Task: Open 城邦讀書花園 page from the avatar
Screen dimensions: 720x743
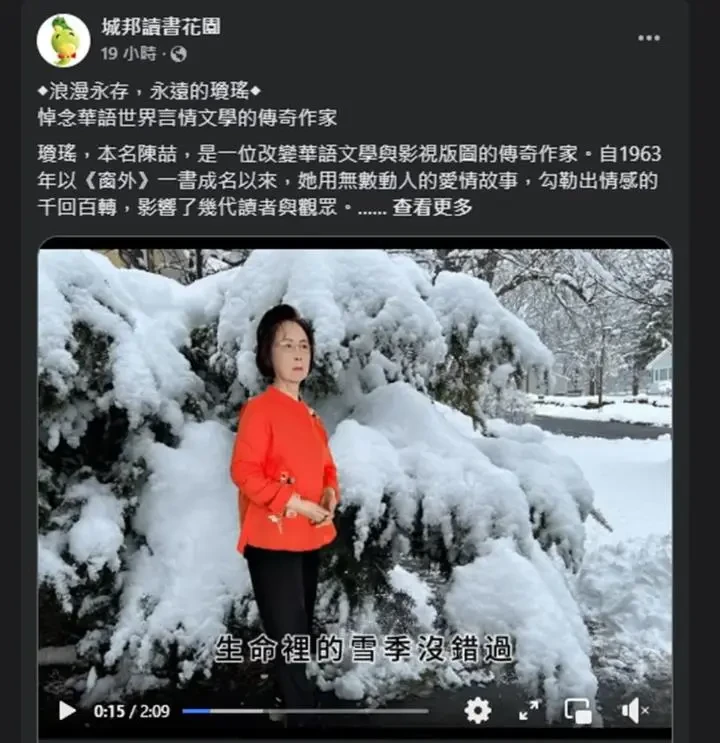Action: 63,41
